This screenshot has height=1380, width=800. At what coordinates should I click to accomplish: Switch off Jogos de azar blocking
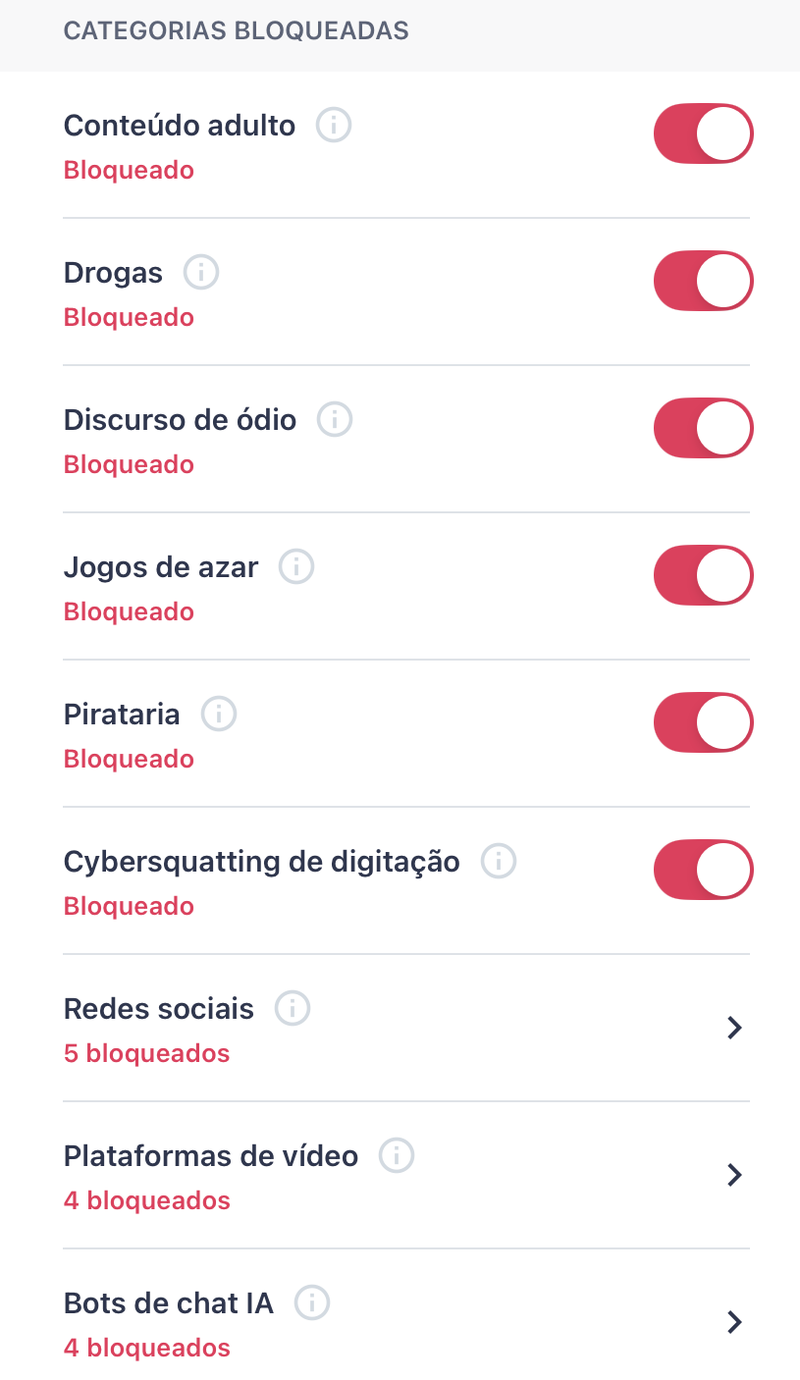703,575
